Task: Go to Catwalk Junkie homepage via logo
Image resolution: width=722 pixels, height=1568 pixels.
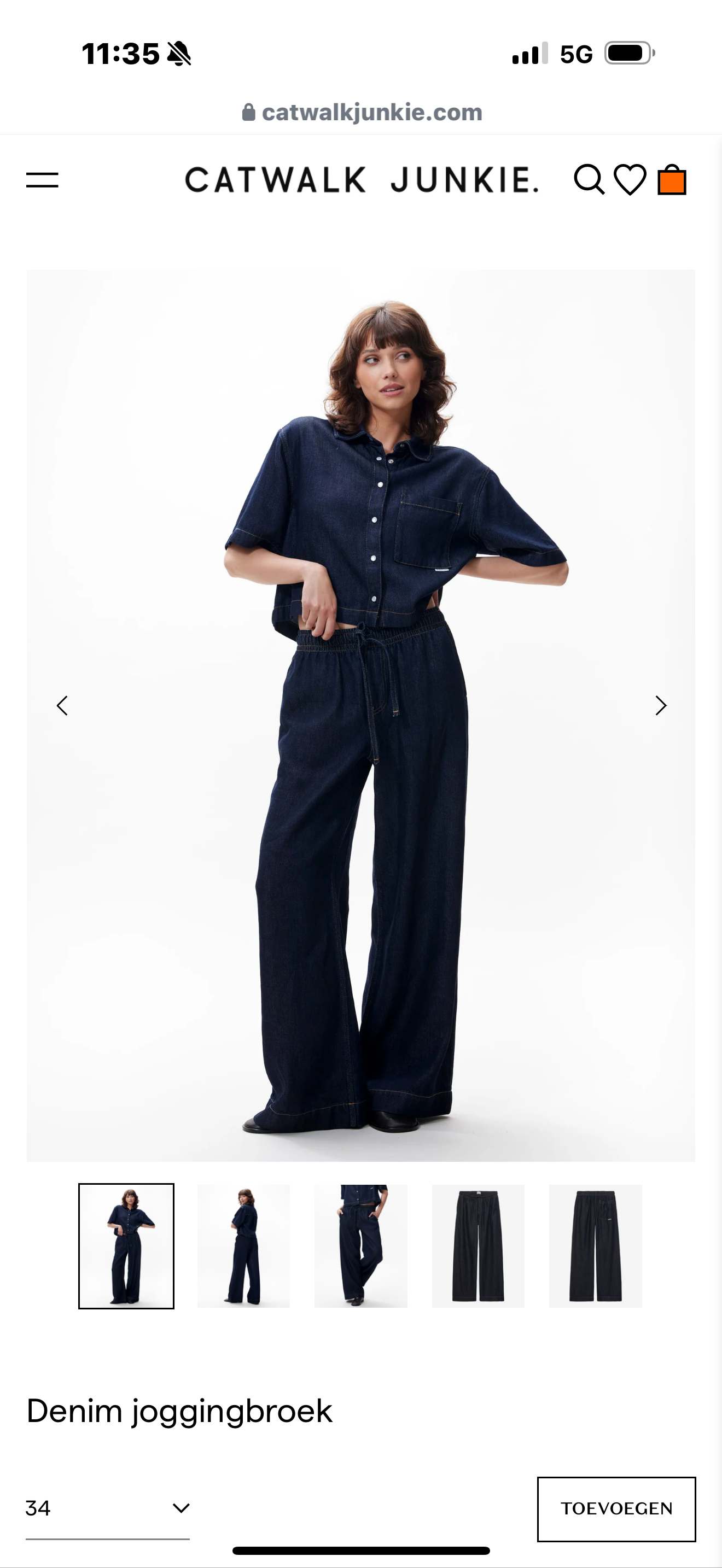Action: point(362,180)
